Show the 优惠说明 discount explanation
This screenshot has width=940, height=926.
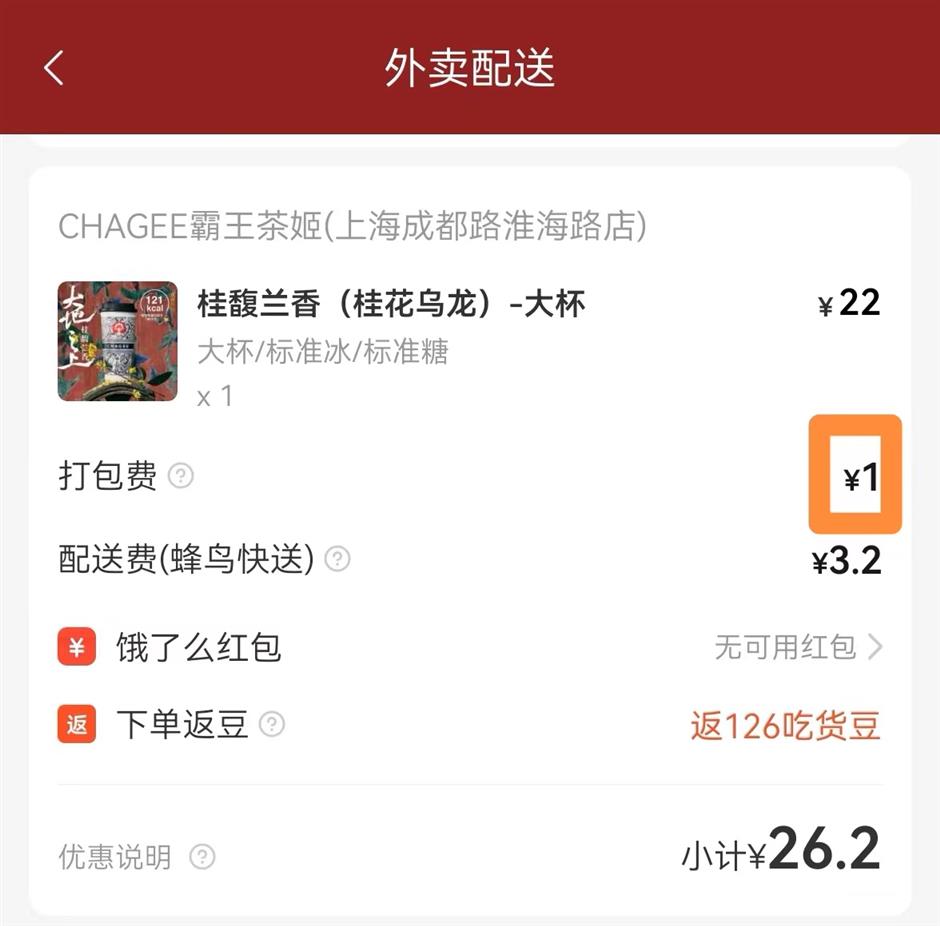tap(202, 857)
